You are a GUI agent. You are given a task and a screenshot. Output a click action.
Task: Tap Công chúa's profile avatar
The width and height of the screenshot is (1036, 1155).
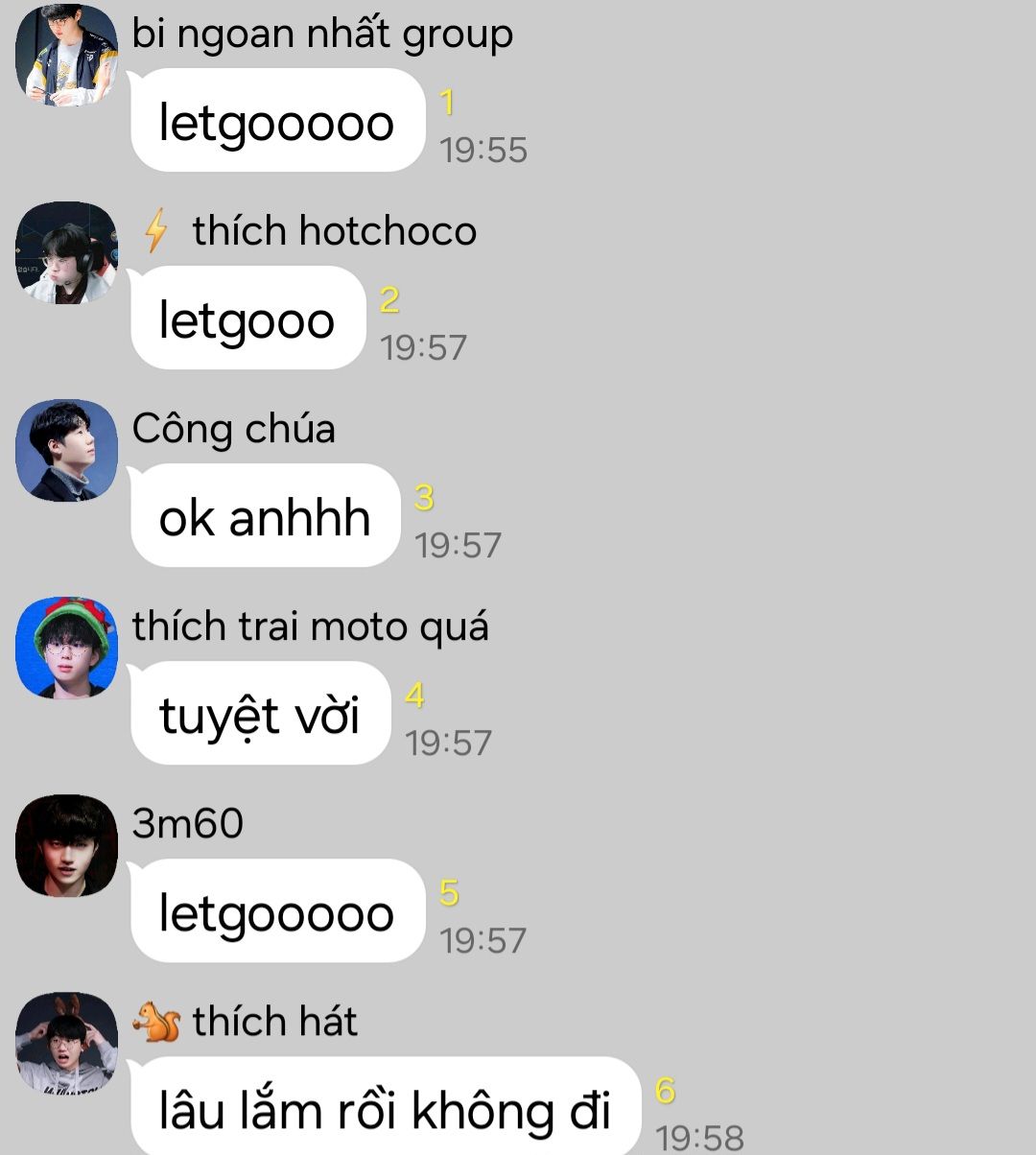click(66, 450)
